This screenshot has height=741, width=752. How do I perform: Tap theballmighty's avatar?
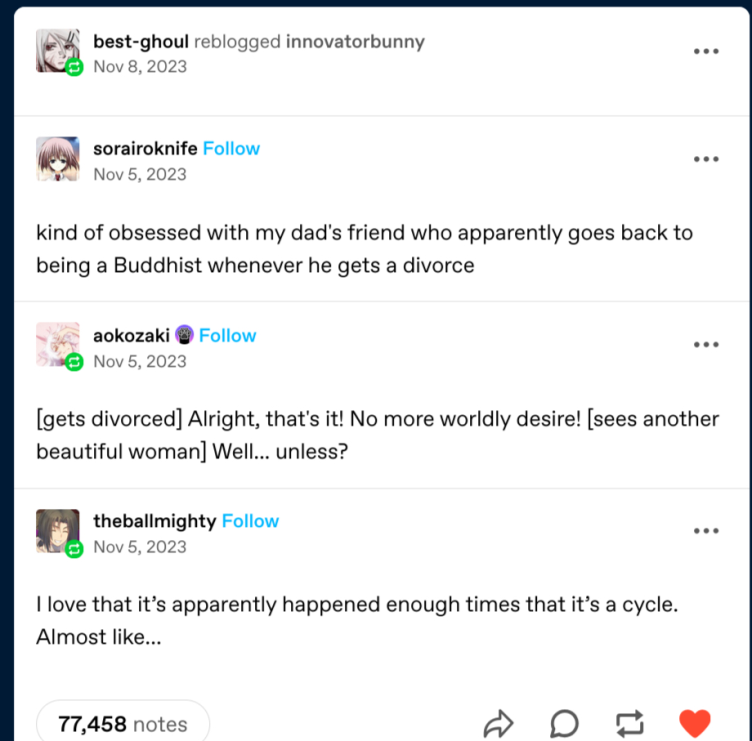(57, 531)
